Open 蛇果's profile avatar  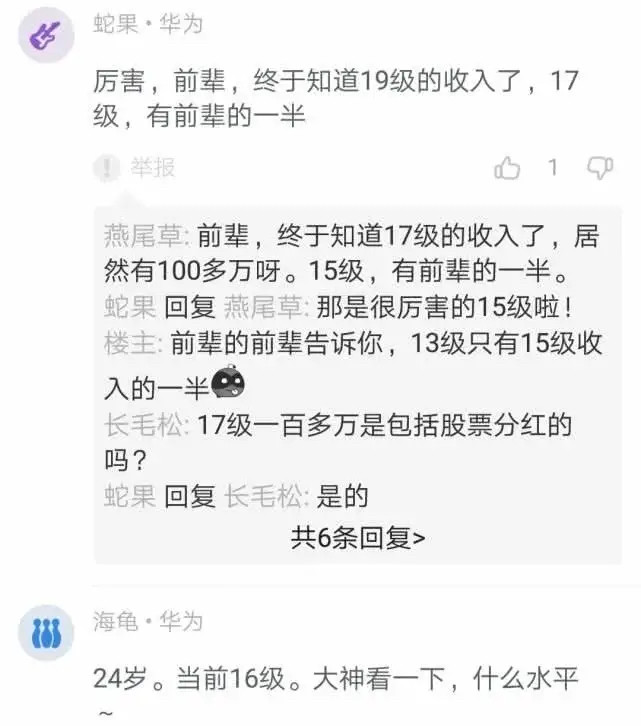click(47, 36)
